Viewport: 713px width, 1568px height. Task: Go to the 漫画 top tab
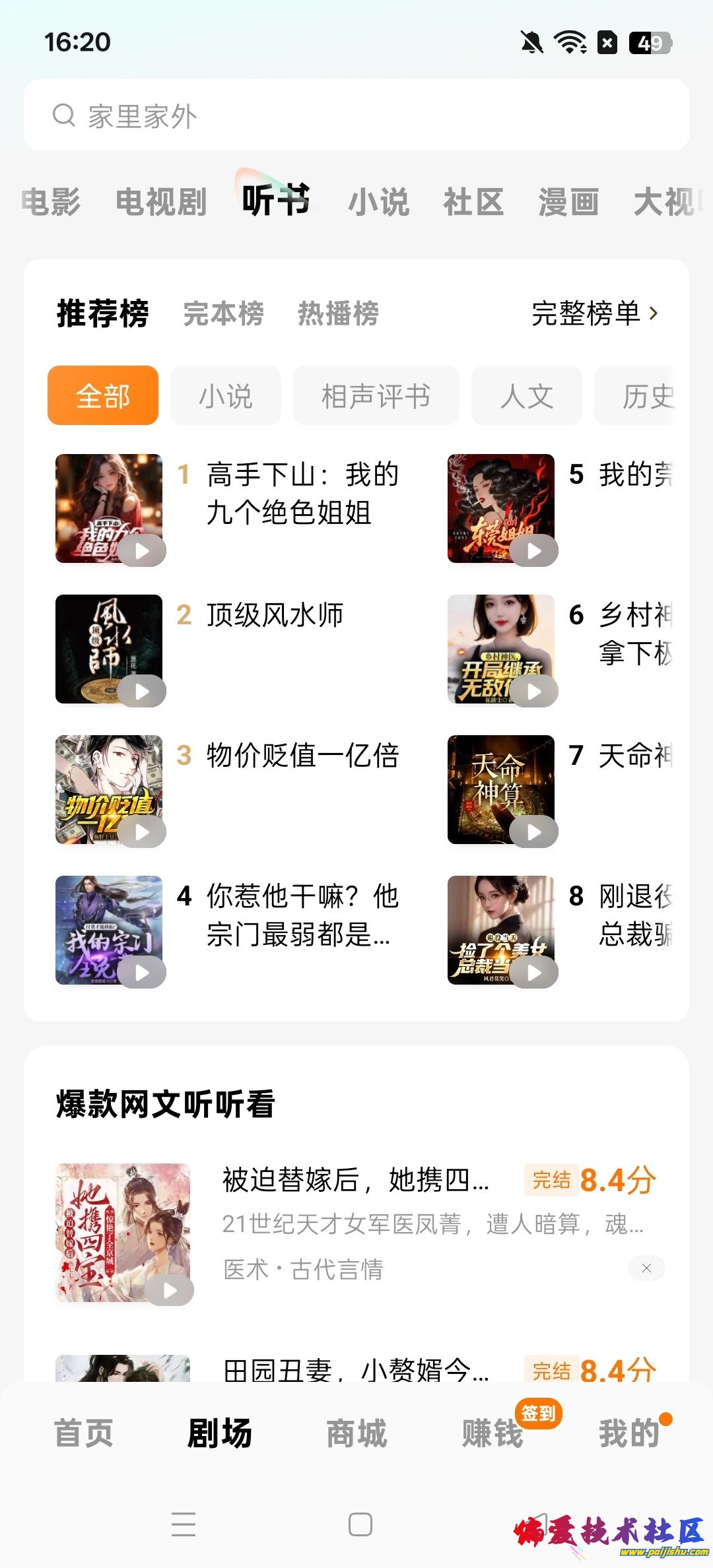568,202
